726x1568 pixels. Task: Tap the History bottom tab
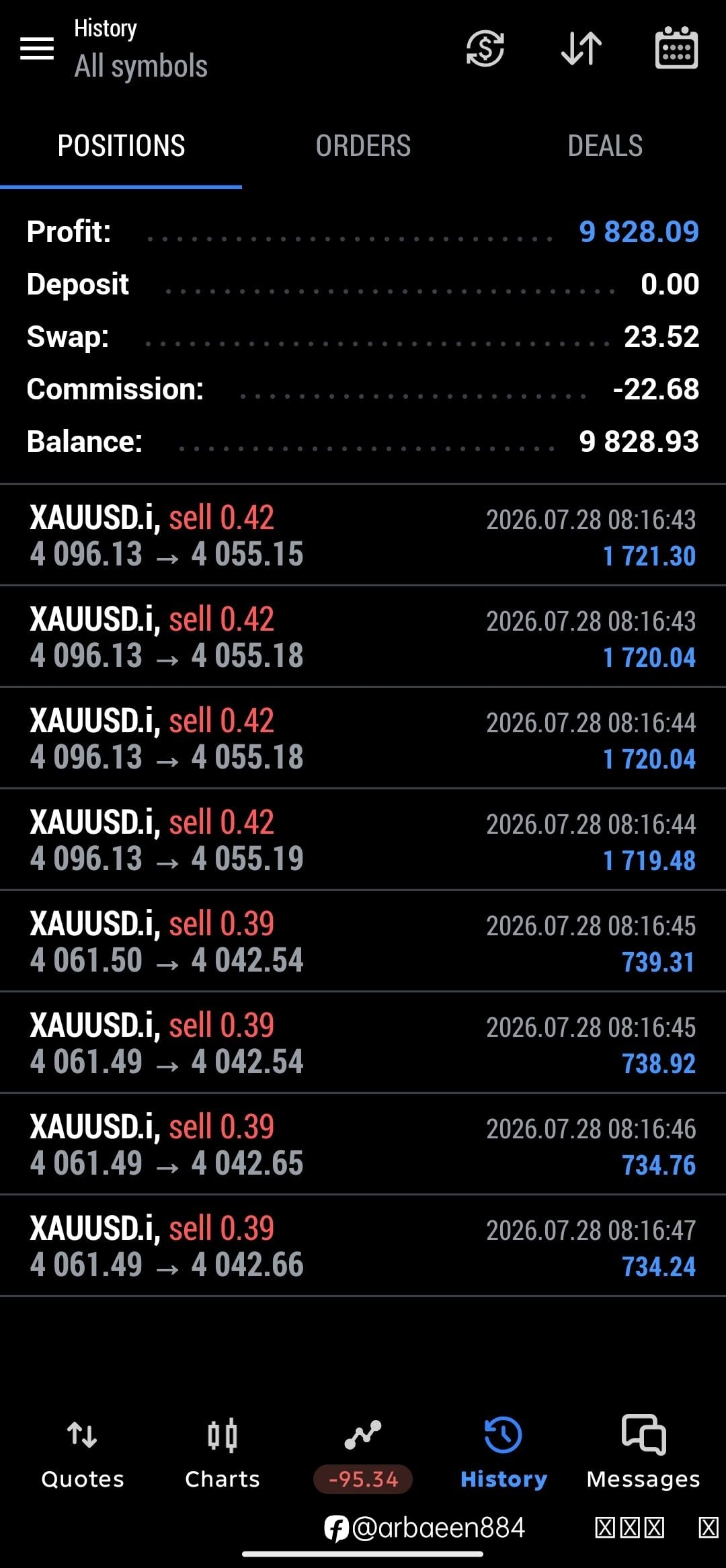tap(503, 1454)
